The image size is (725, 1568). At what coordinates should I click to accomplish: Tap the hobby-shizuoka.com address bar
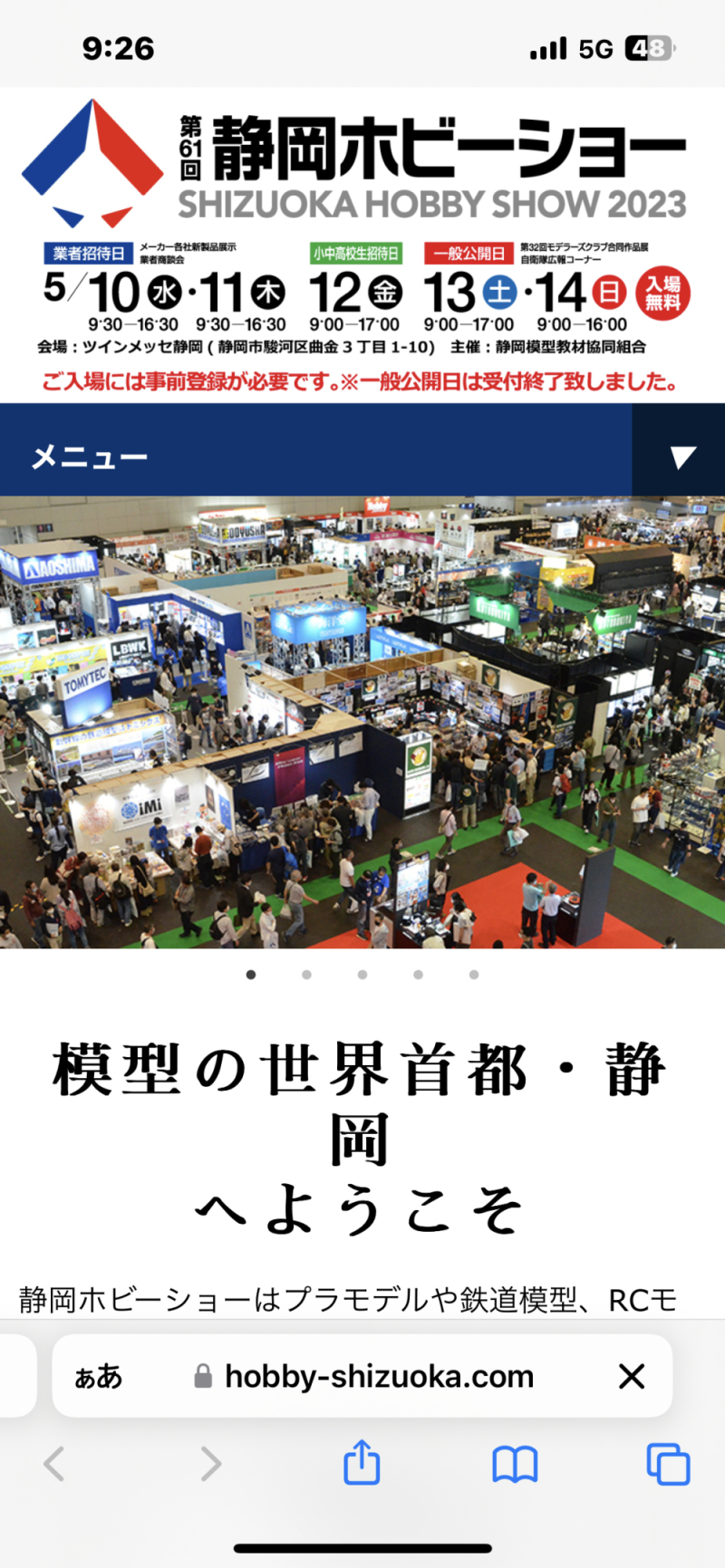pos(379,1376)
